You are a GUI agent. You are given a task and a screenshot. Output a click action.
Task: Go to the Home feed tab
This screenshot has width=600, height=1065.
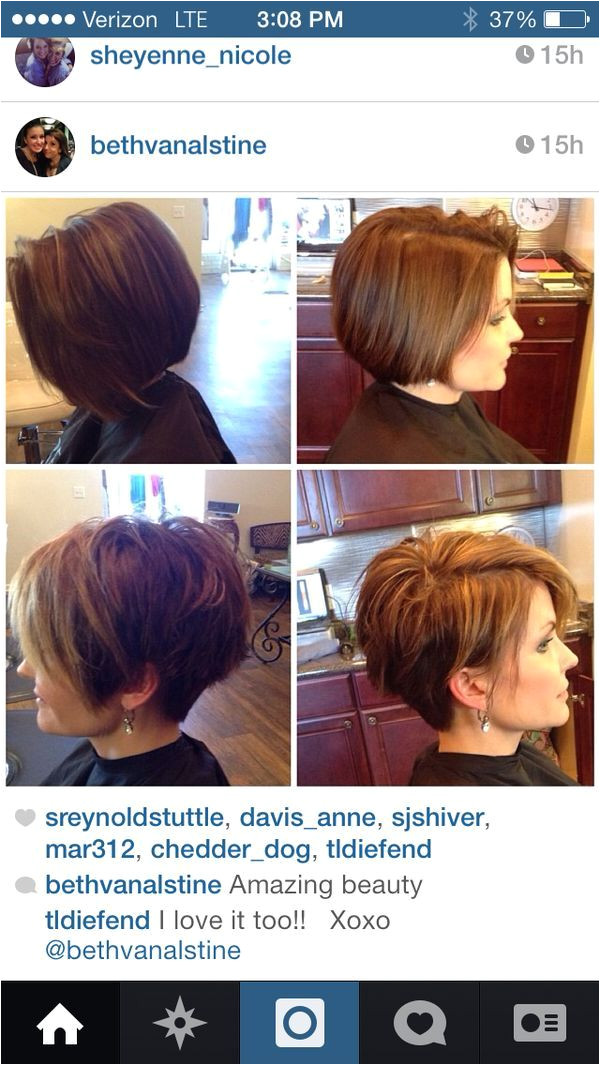point(60,1023)
